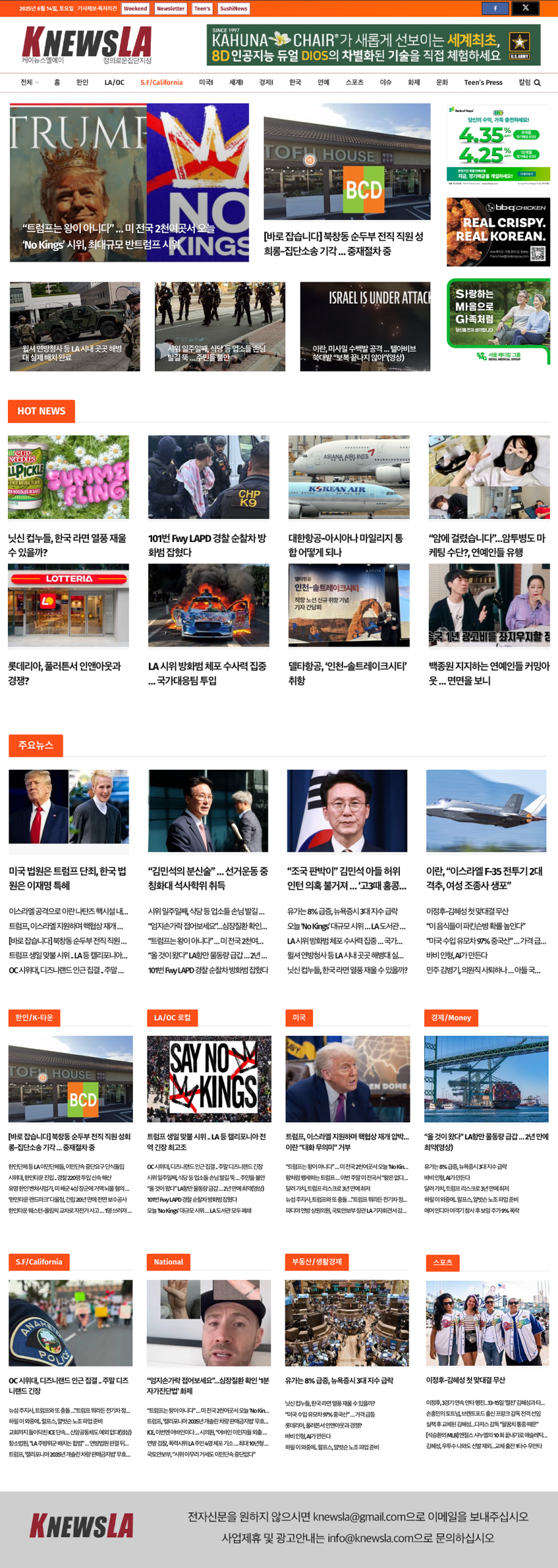This screenshot has width=558, height=1568.
Task: Open the 경제/Money category label
Action: (x=451, y=1017)
